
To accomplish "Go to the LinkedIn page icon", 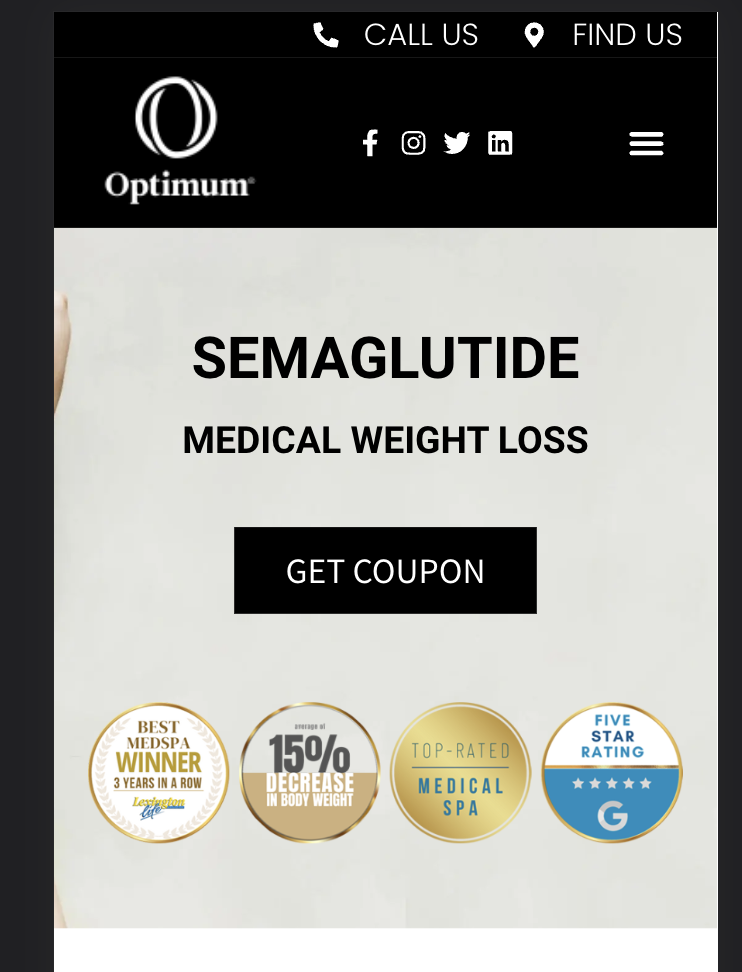I will [x=500, y=143].
